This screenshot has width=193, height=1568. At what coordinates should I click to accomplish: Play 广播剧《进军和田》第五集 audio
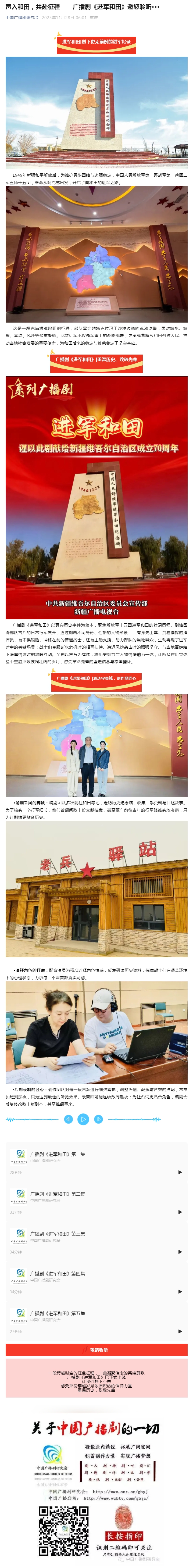tap(180, 1331)
